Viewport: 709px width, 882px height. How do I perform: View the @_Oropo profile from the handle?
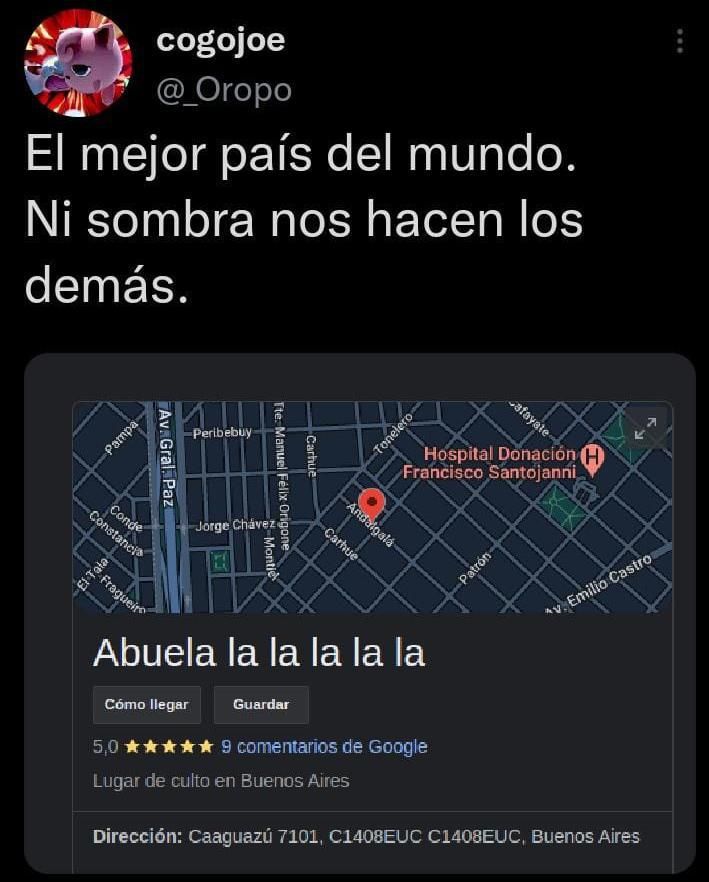224,90
